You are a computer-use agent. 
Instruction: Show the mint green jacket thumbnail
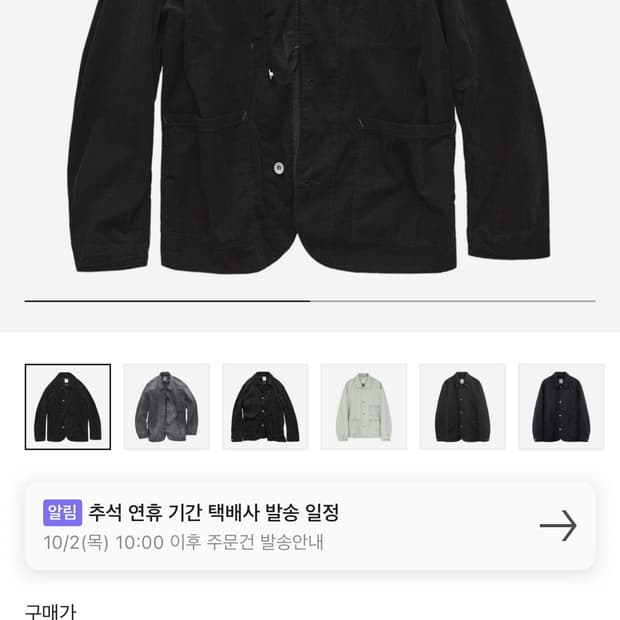click(x=364, y=407)
